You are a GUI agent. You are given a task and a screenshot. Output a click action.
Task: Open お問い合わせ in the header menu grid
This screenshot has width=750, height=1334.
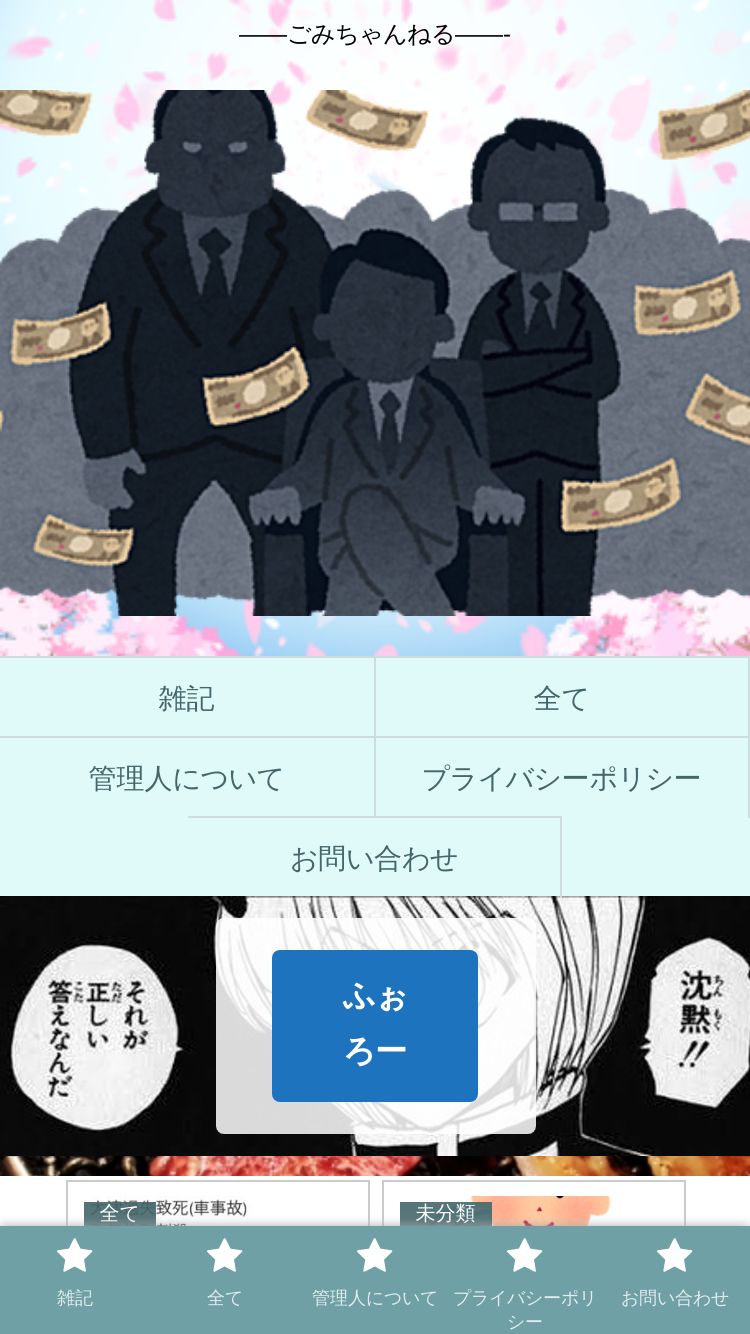click(x=375, y=858)
